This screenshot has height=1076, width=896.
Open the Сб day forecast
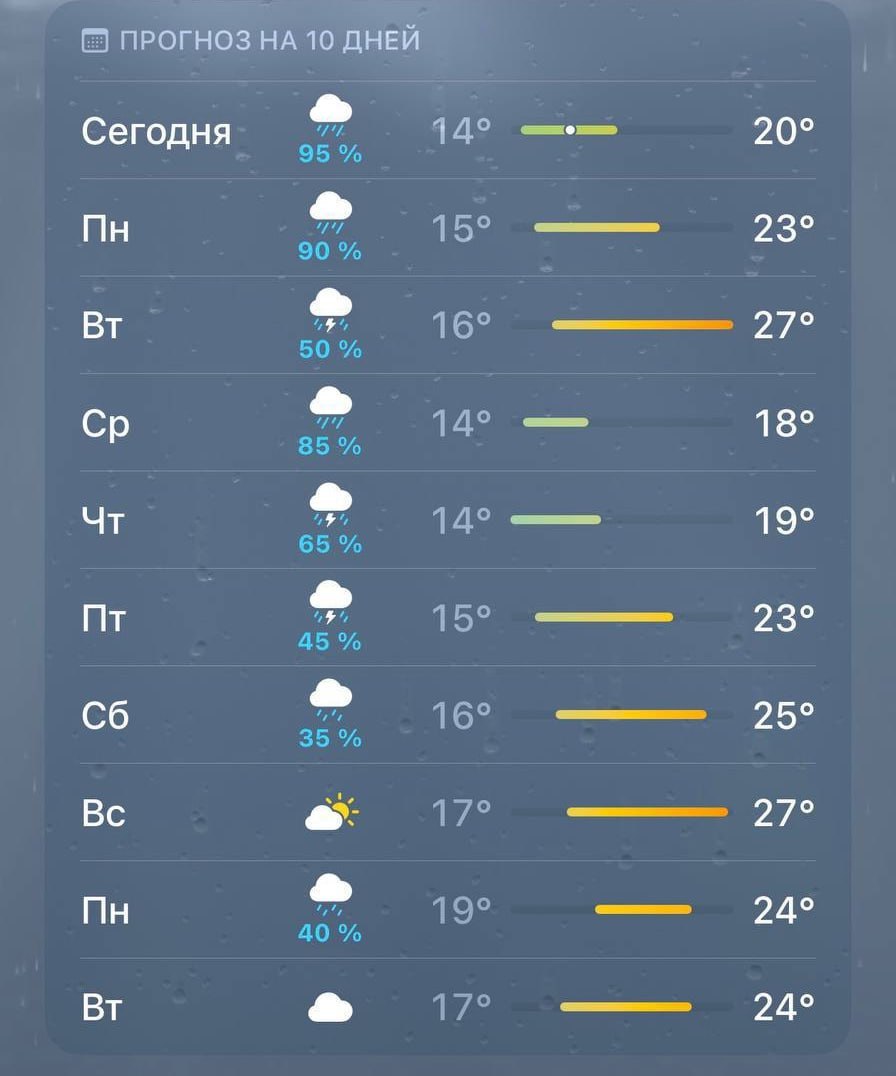coord(448,715)
